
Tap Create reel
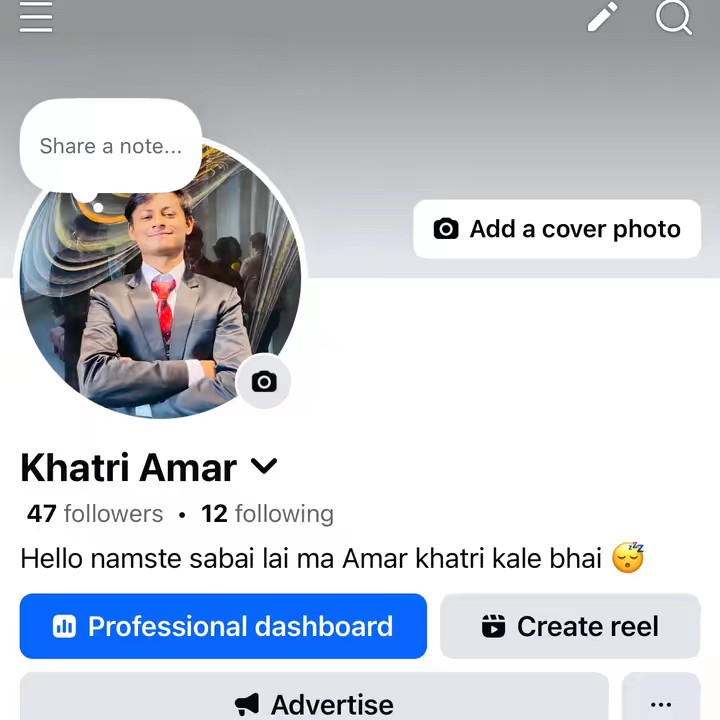(570, 626)
